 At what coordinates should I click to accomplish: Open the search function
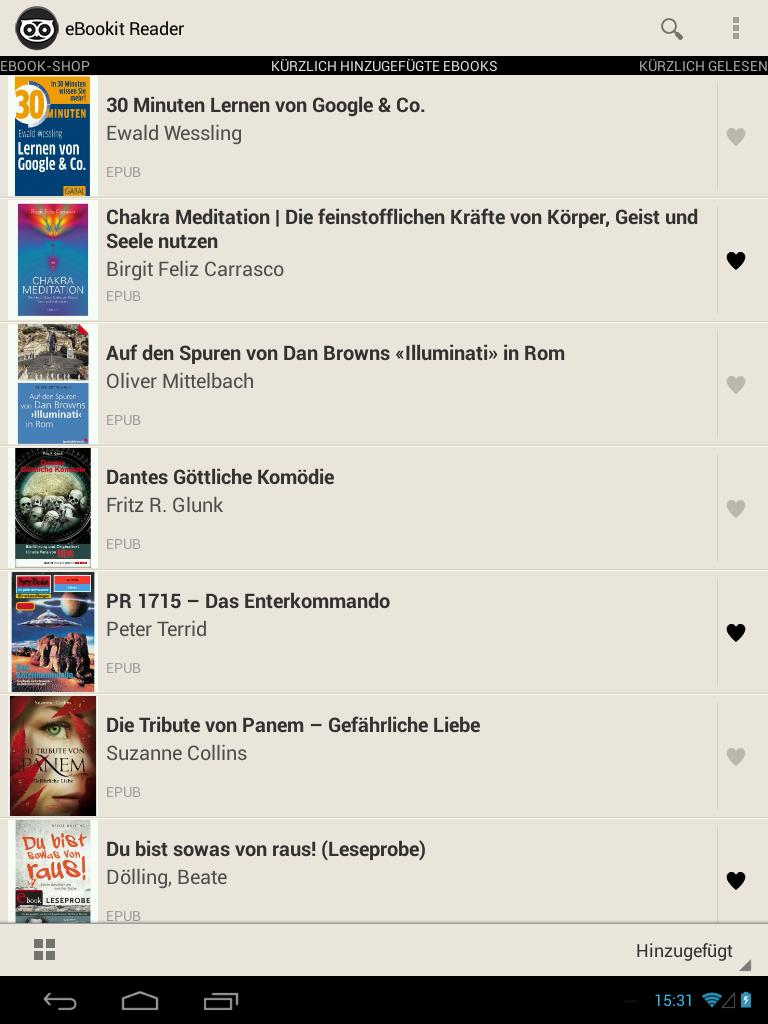(x=671, y=29)
